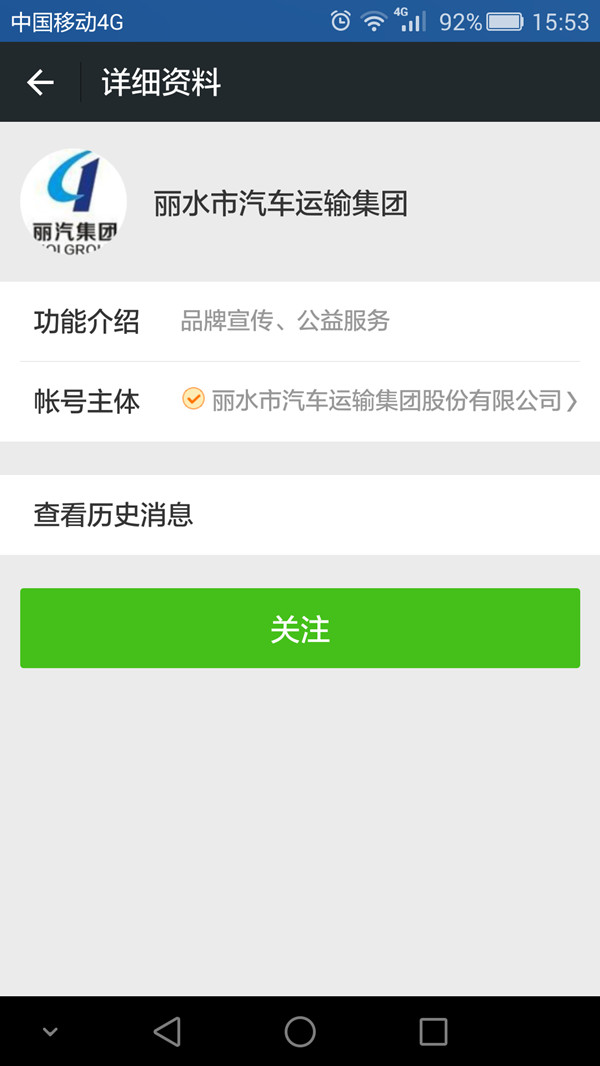
Task: Open the 帐号主体 company details row
Action: 300,402
